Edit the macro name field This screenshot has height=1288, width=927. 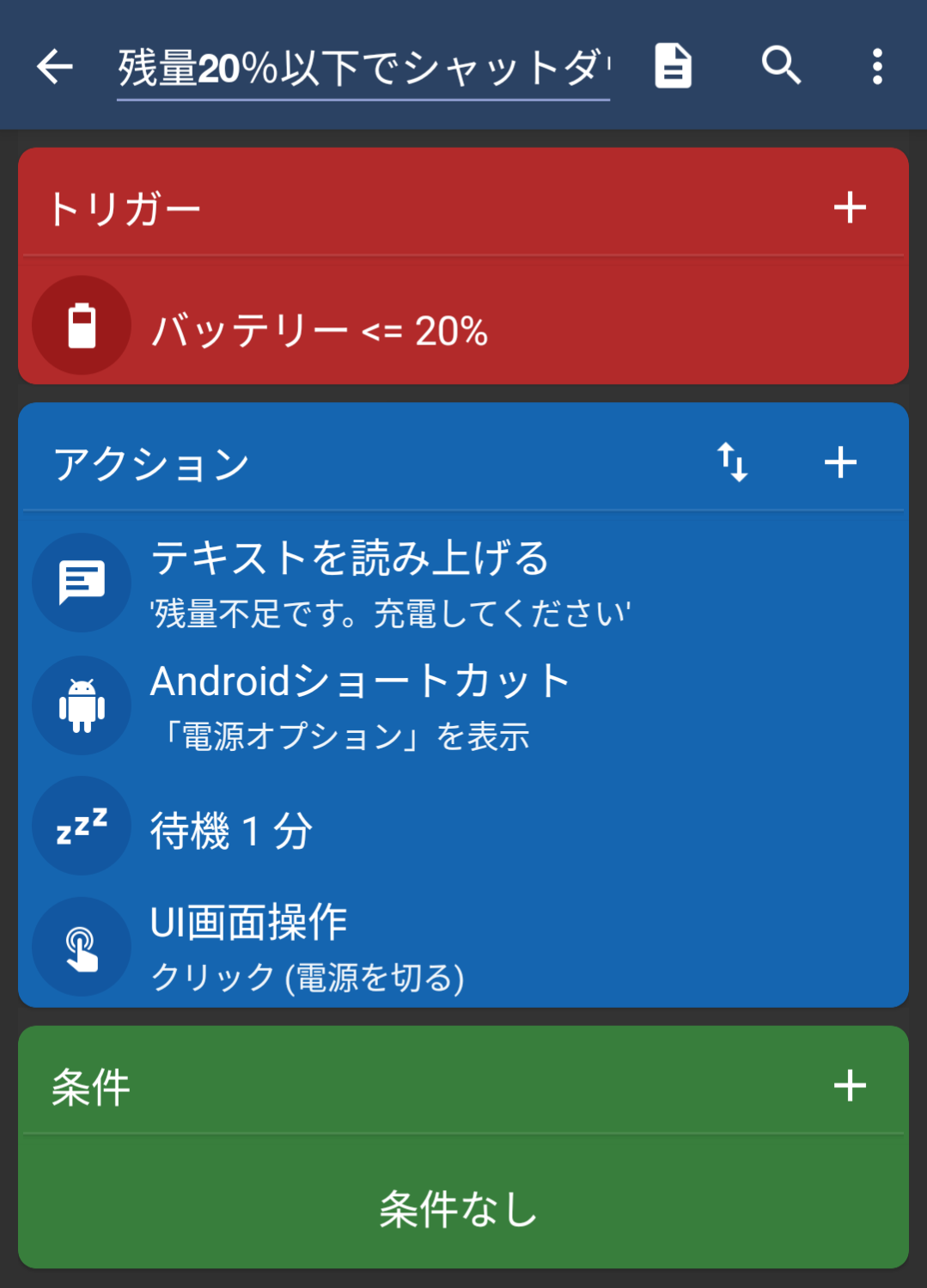click(363, 69)
